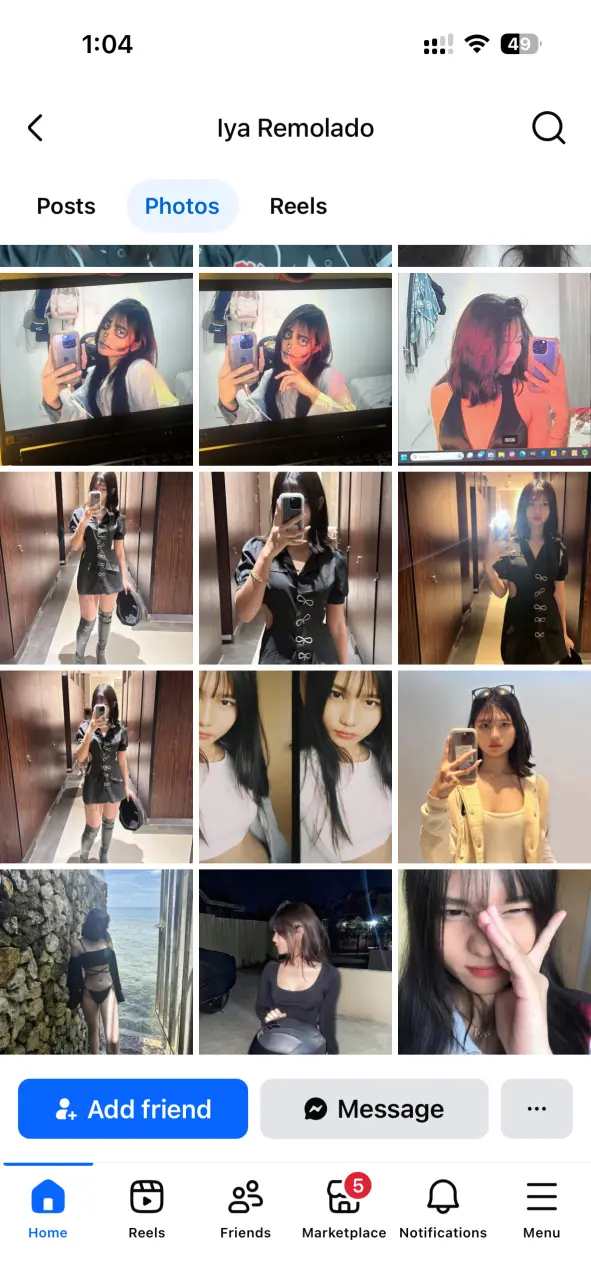Open search on this profile

click(x=548, y=128)
